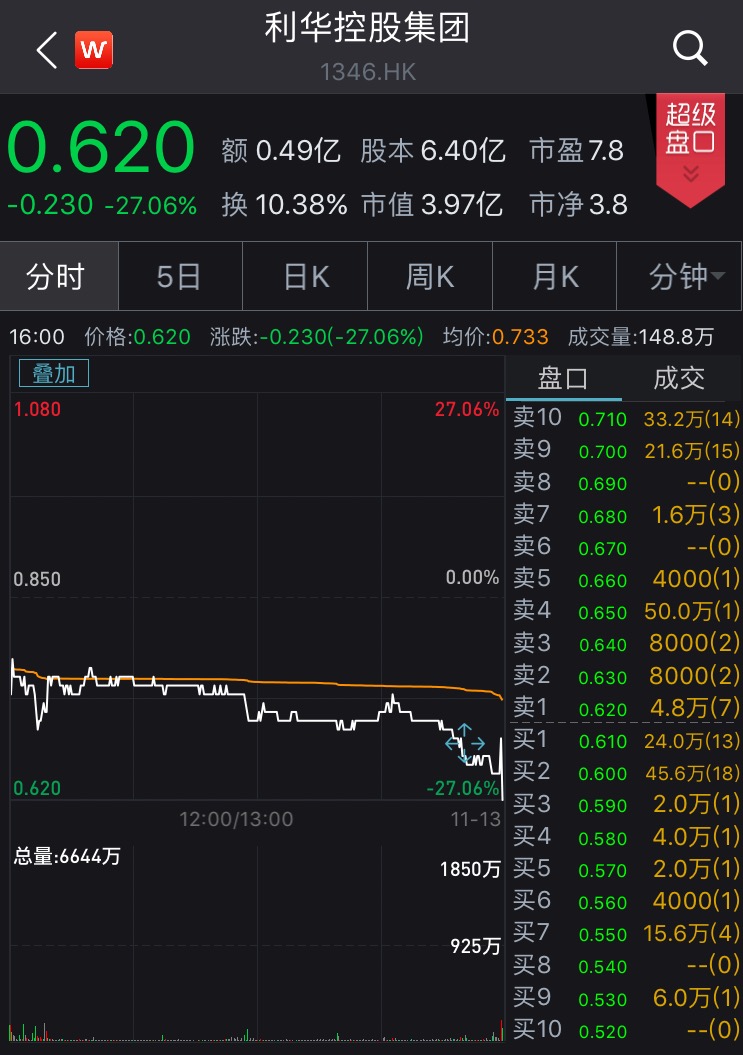Switch to the 成交 trades tab

click(679, 378)
